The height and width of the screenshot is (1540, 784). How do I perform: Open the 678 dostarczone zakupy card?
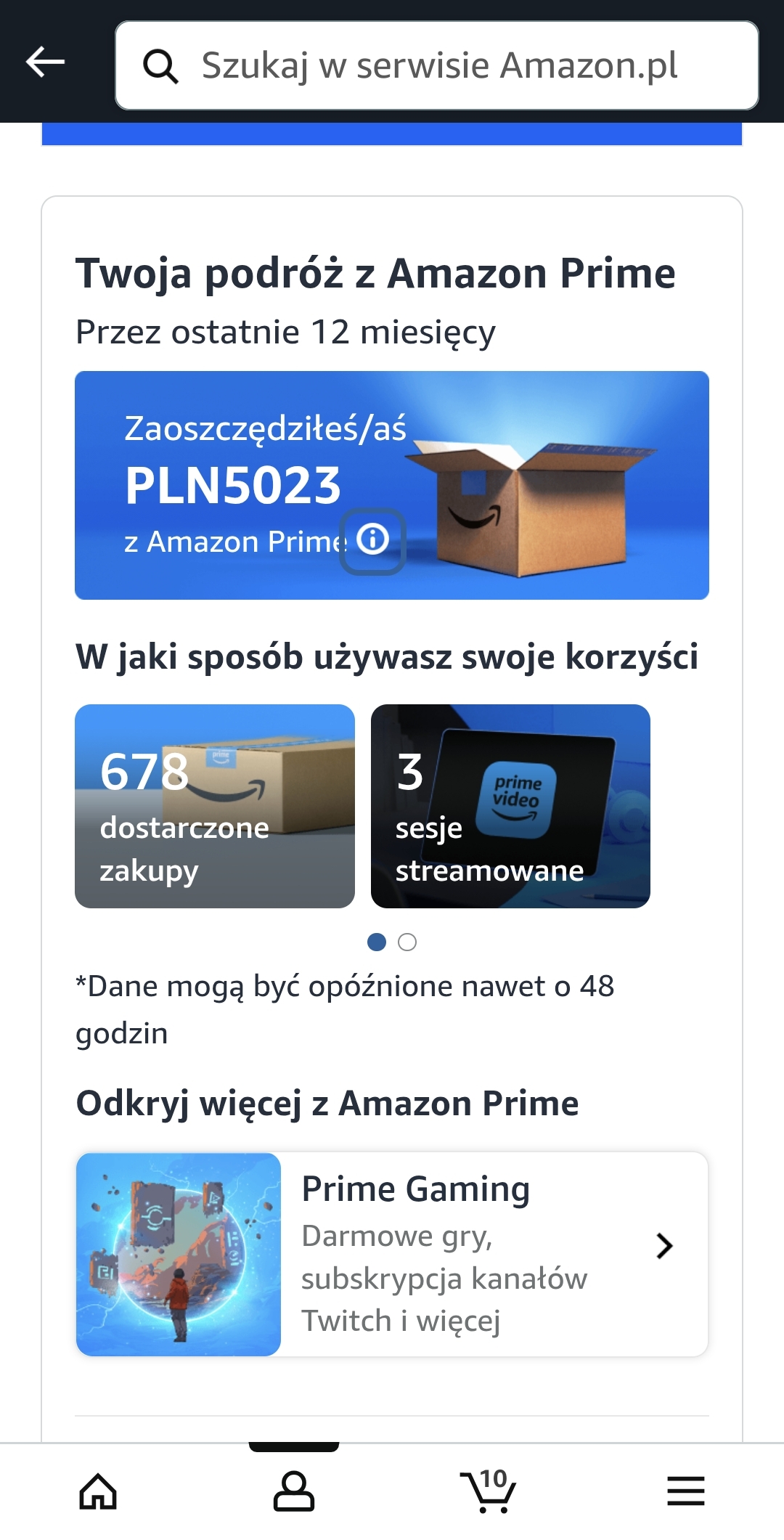click(x=215, y=806)
